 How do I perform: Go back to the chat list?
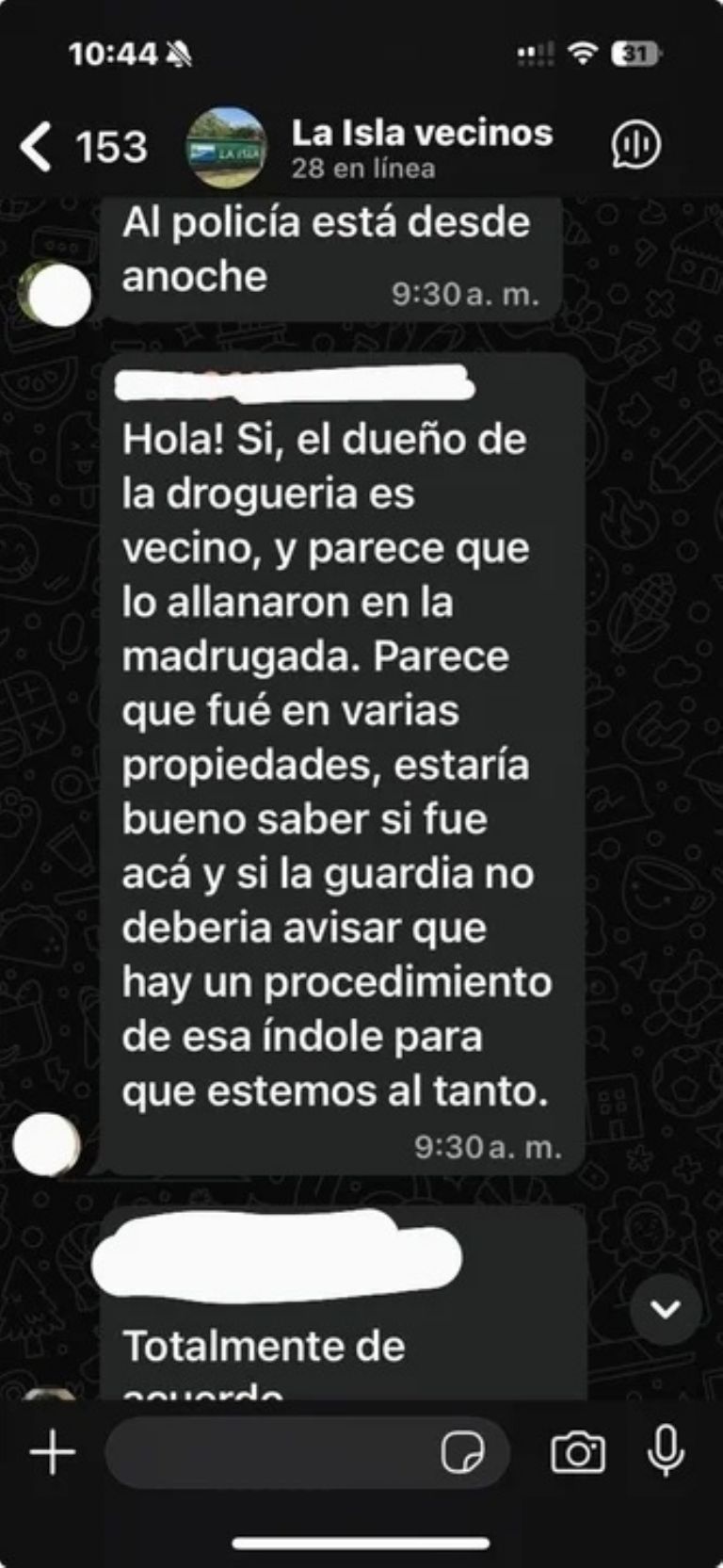38,147
